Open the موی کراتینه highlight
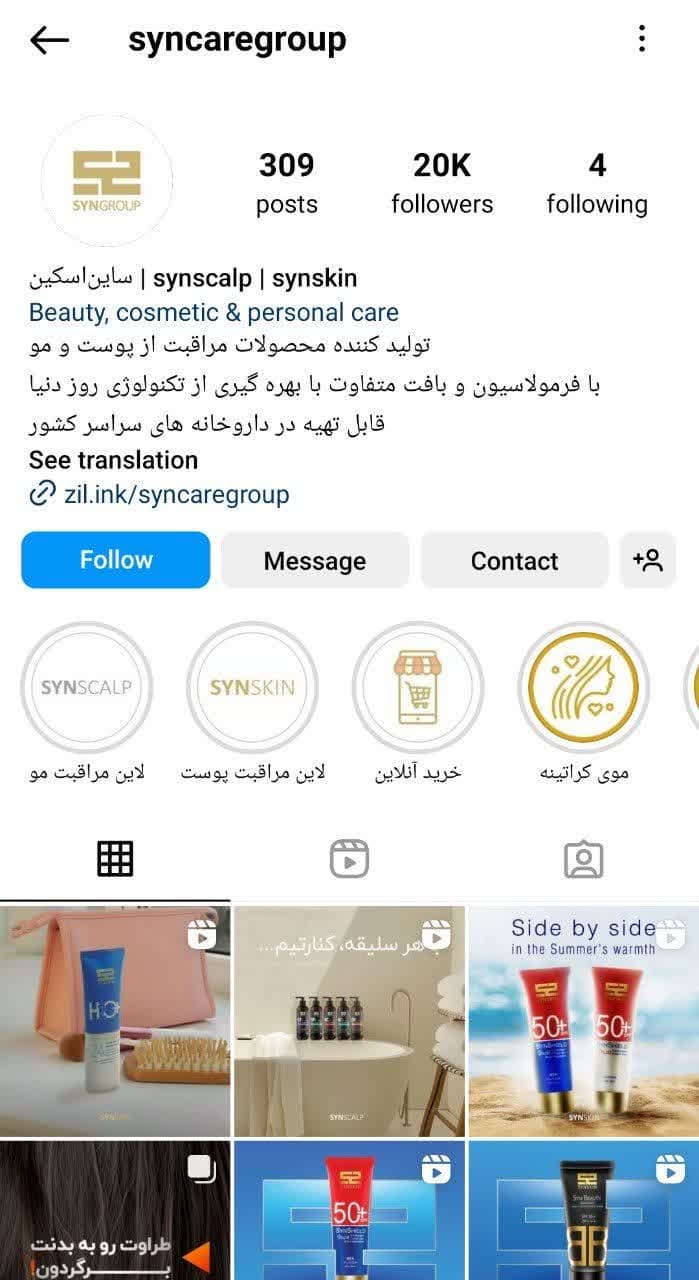The height and width of the screenshot is (1280, 699). tap(583, 688)
